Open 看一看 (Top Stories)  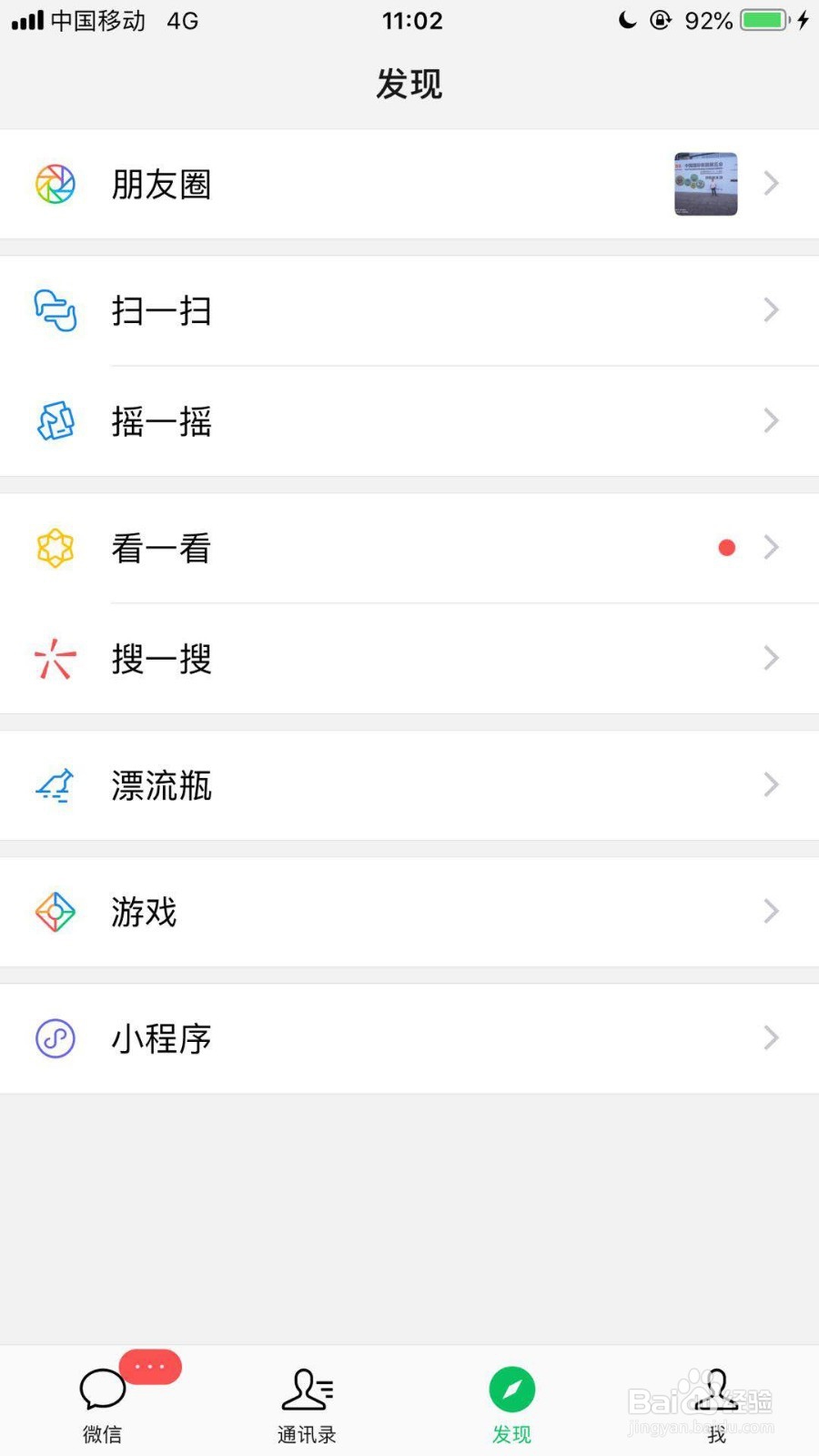click(409, 548)
